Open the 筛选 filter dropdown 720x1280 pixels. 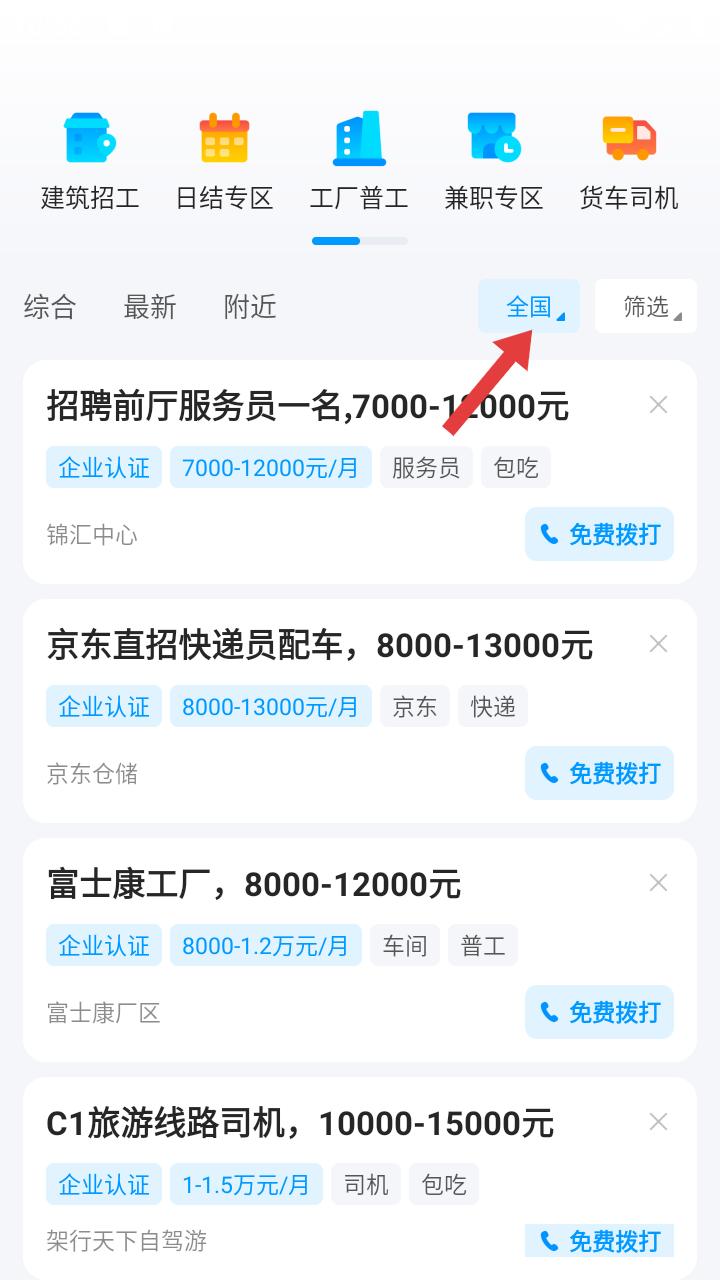pyautogui.click(x=646, y=306)
